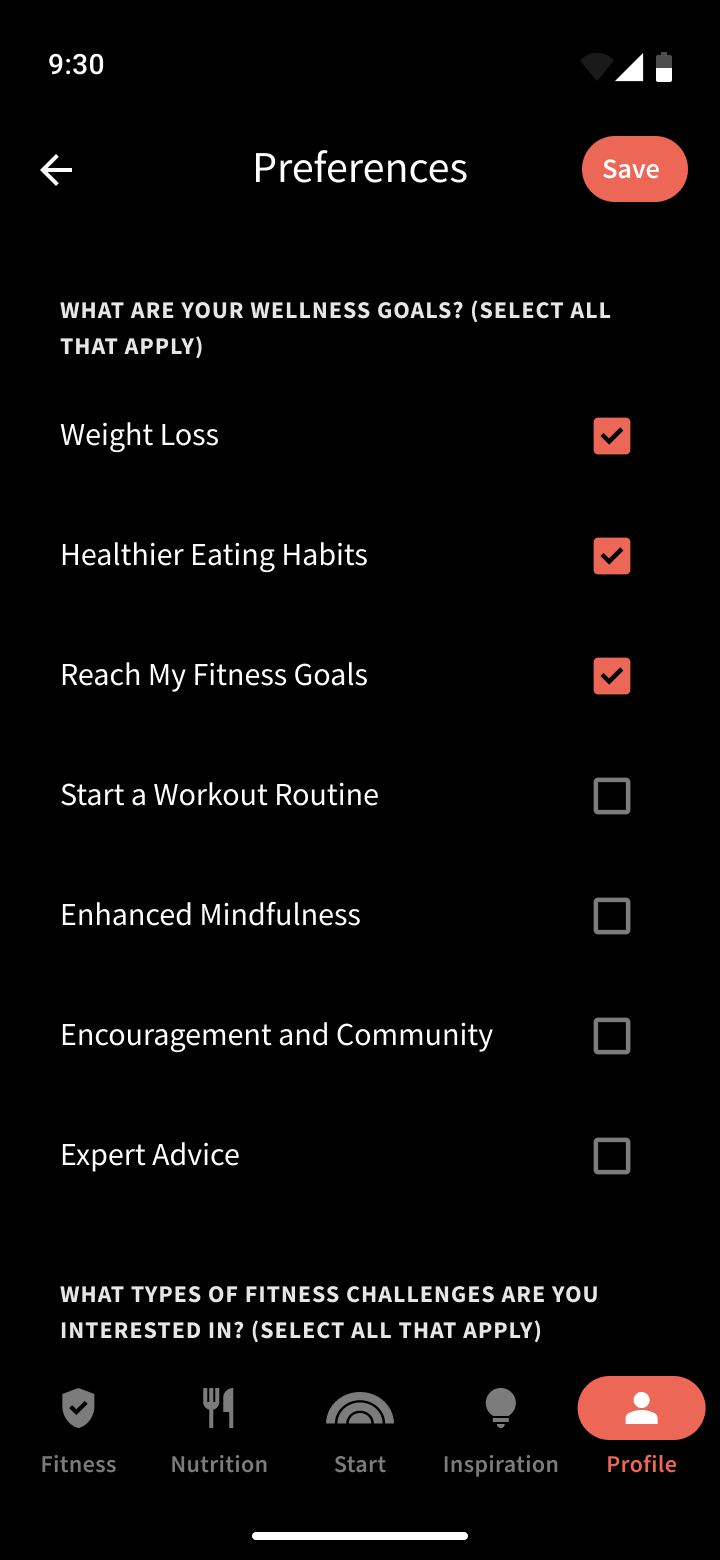Save the preferences
Image resolution: width=720 pixels, height=1560 pixels.
tap(634, 169)
